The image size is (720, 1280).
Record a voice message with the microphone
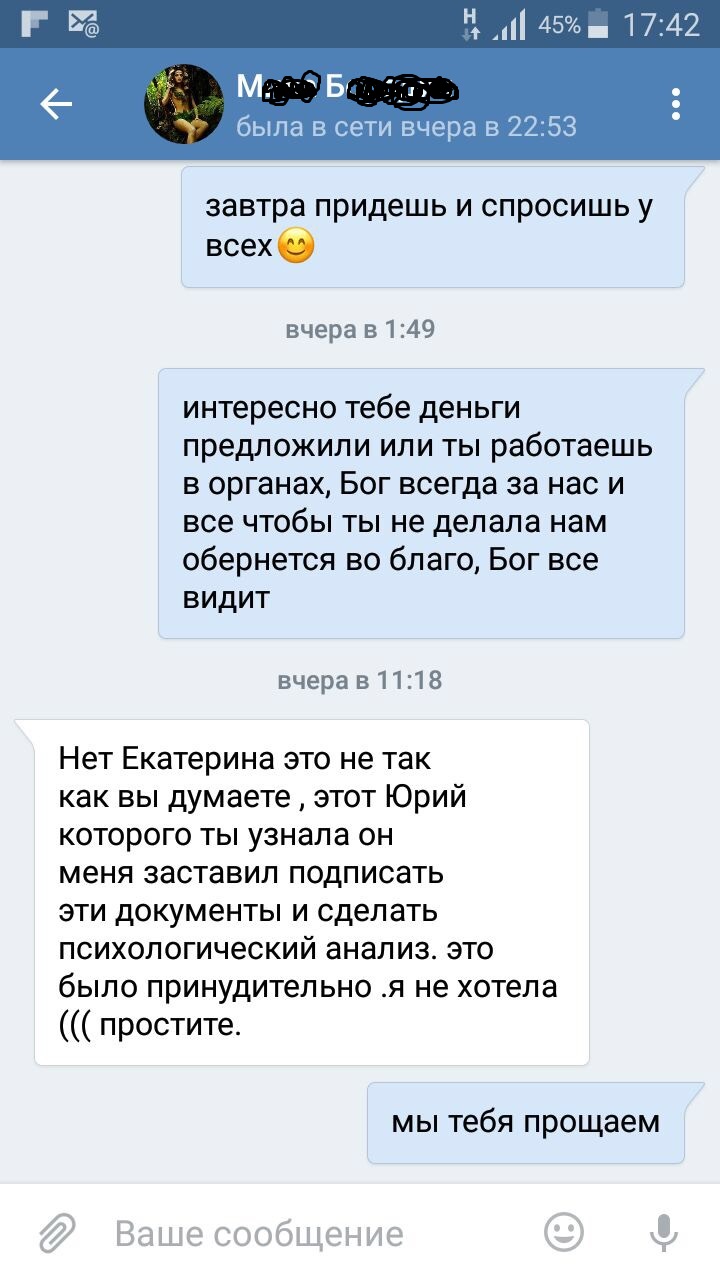point(663,1232)
